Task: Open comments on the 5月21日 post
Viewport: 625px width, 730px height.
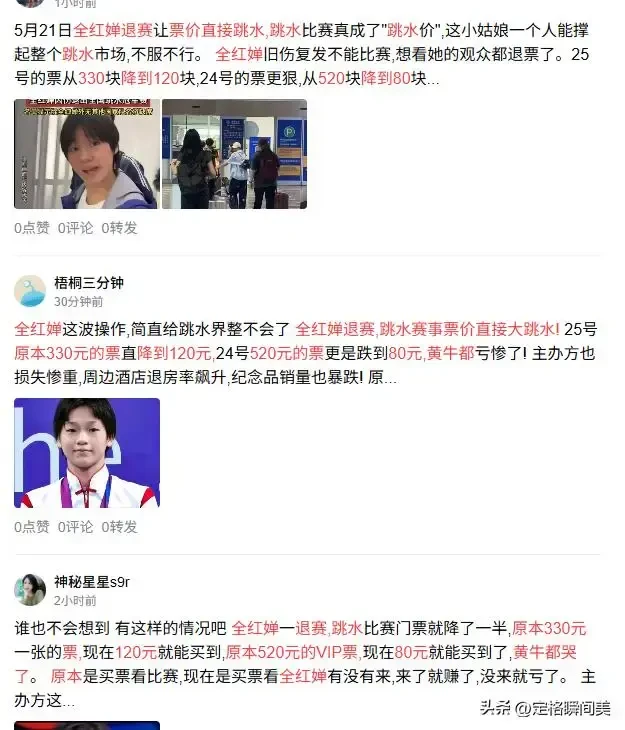Action: click(x=75, y=228)
